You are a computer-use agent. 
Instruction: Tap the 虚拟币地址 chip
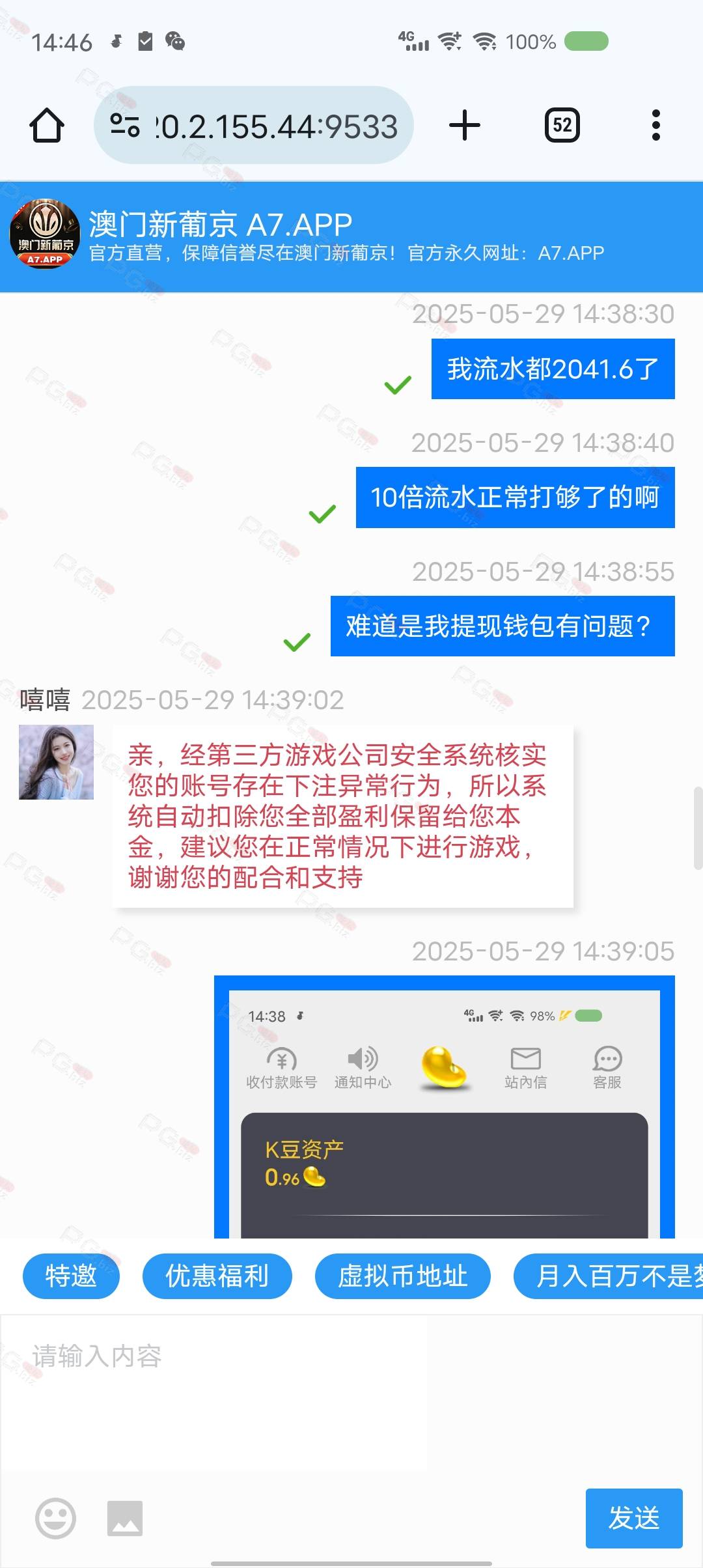(402, 1276)
